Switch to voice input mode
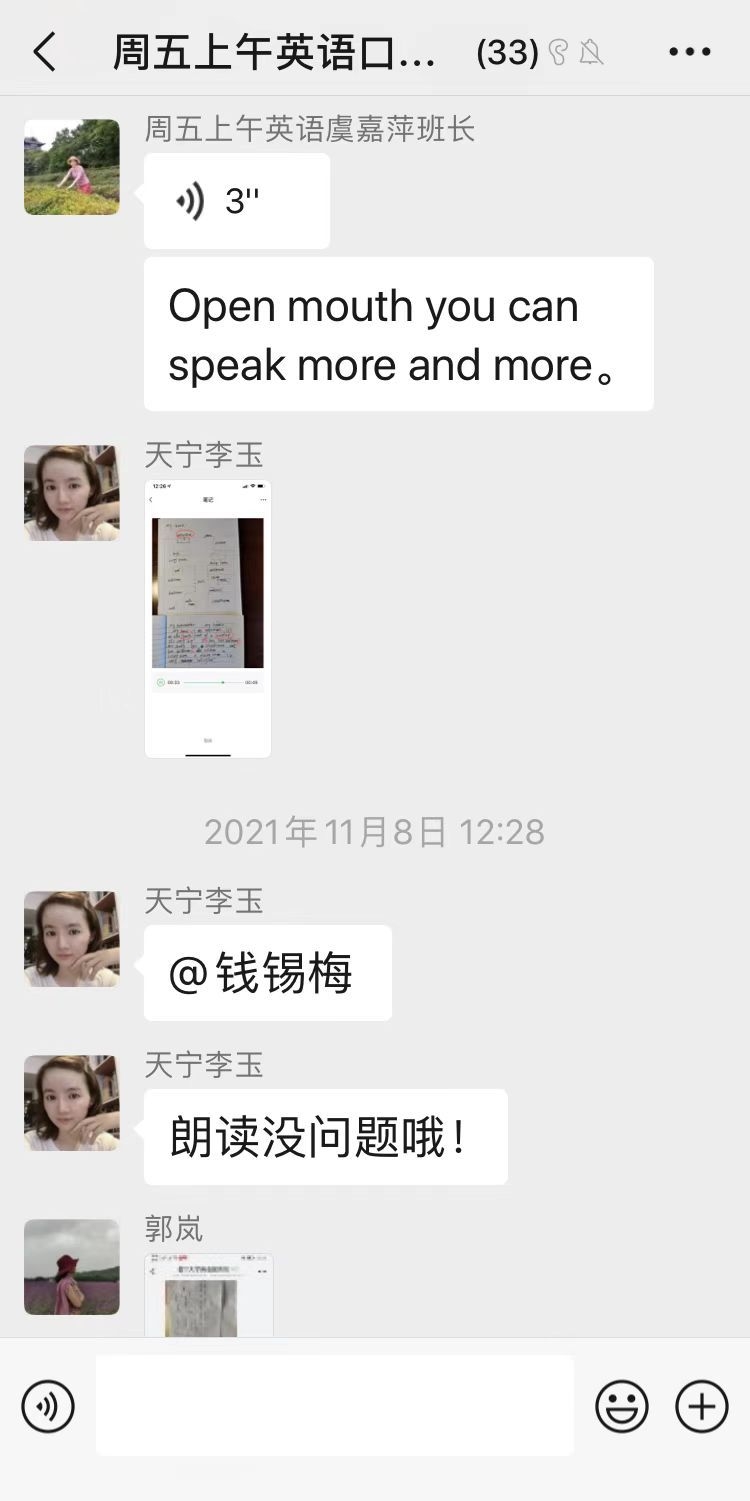750x1501 pixels. tap(48, 1406)
